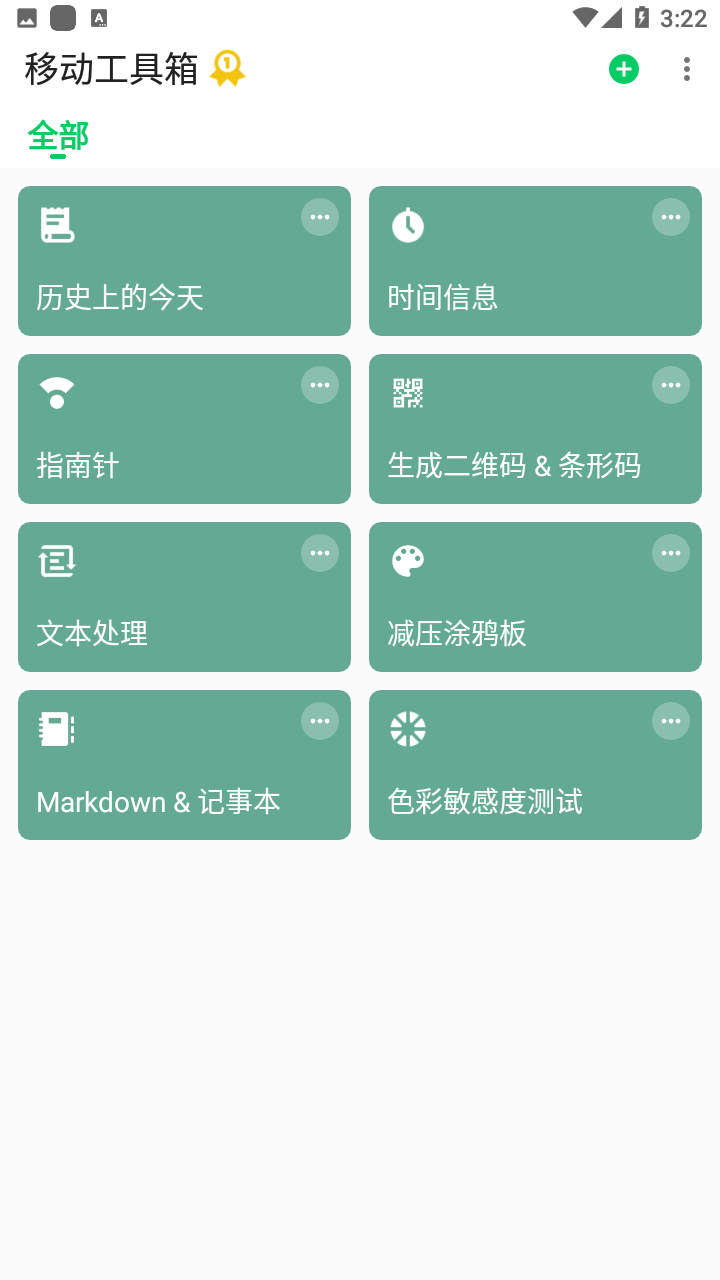Tap the more options dots on 历史上的今天

pyautogui.click(x=320, y=217)
